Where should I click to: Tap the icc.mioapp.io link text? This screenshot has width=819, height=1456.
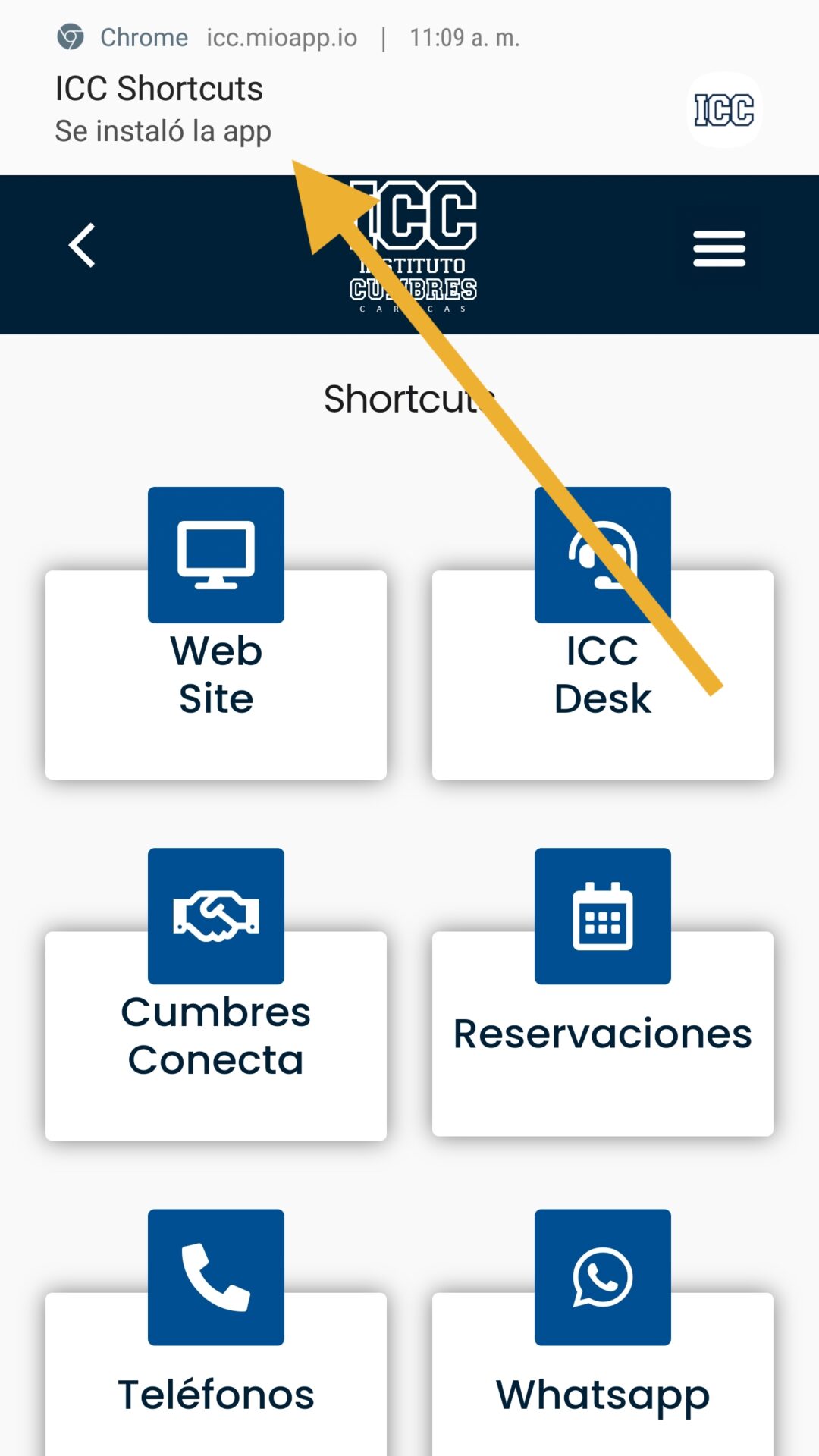[x=281, y=36]
